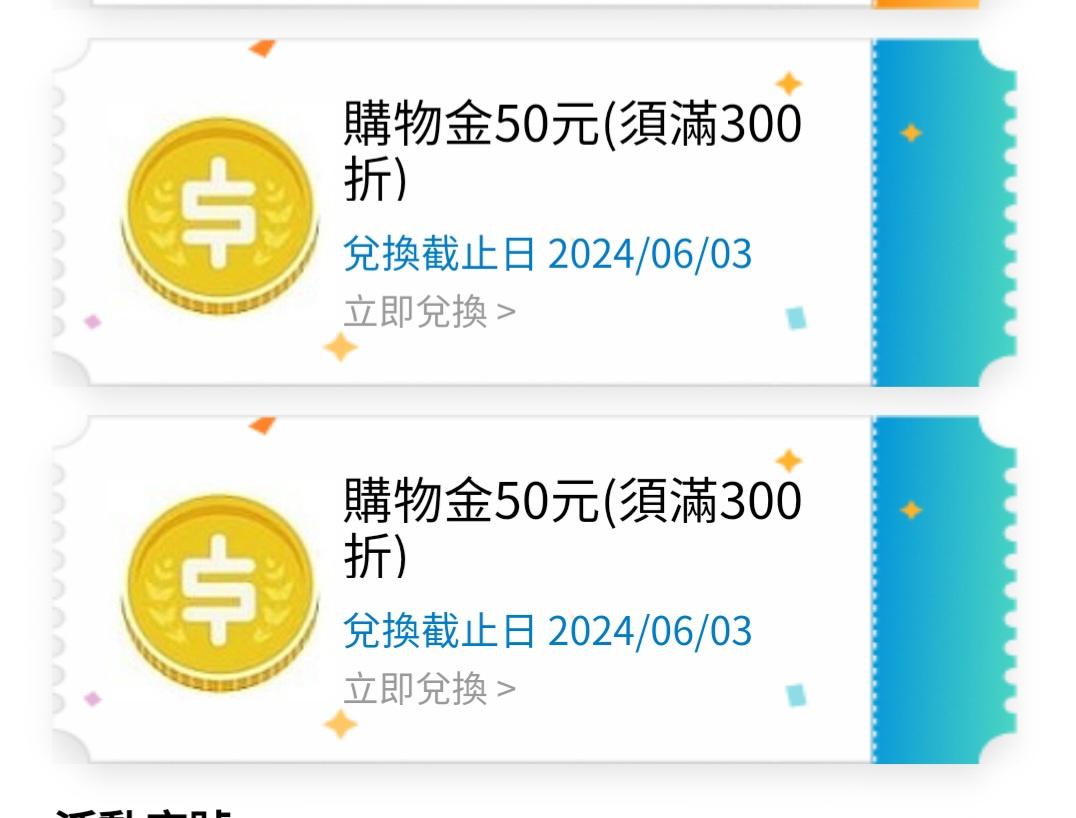Tap 立即兌換 on the second 購物金50元 coupon
The height and width of the screenshot is (818, 1076).
tap(429, 689)
